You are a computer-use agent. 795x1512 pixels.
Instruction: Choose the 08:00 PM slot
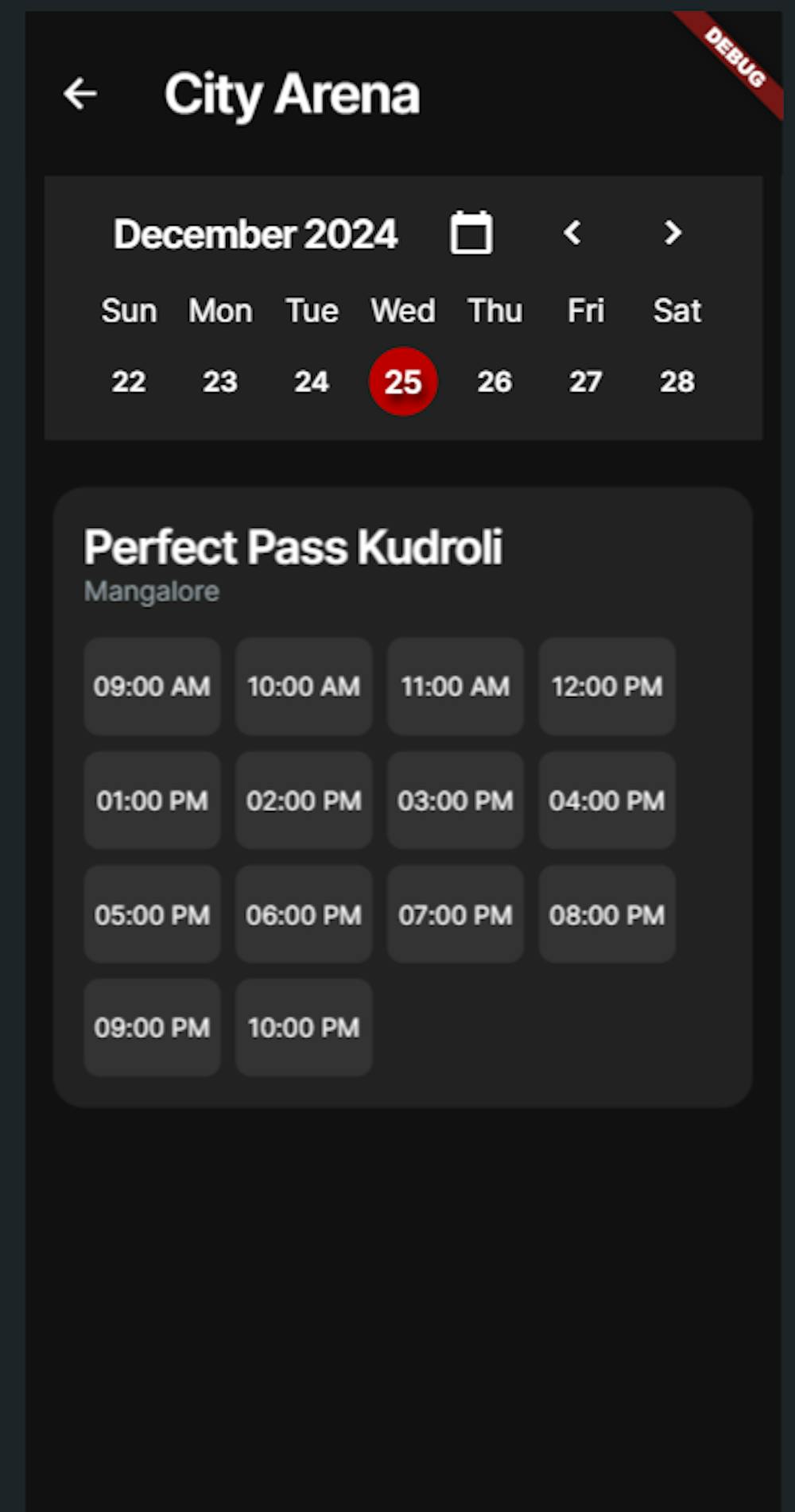(x=607, y=915)
